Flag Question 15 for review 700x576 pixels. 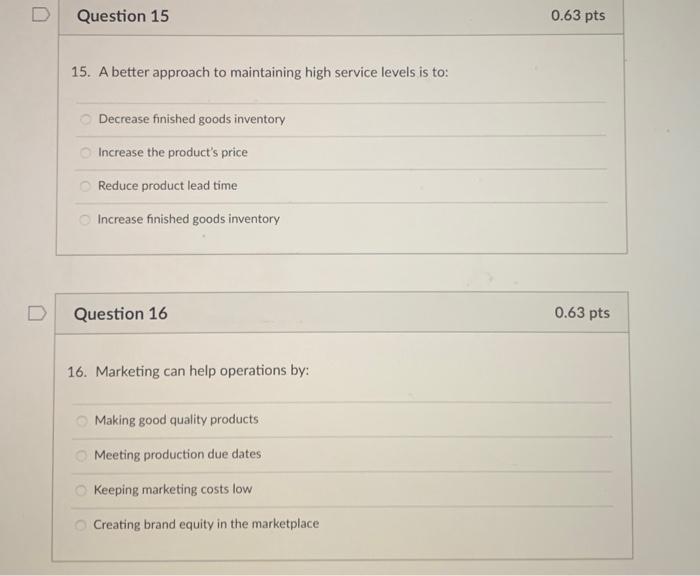point(39,16)
